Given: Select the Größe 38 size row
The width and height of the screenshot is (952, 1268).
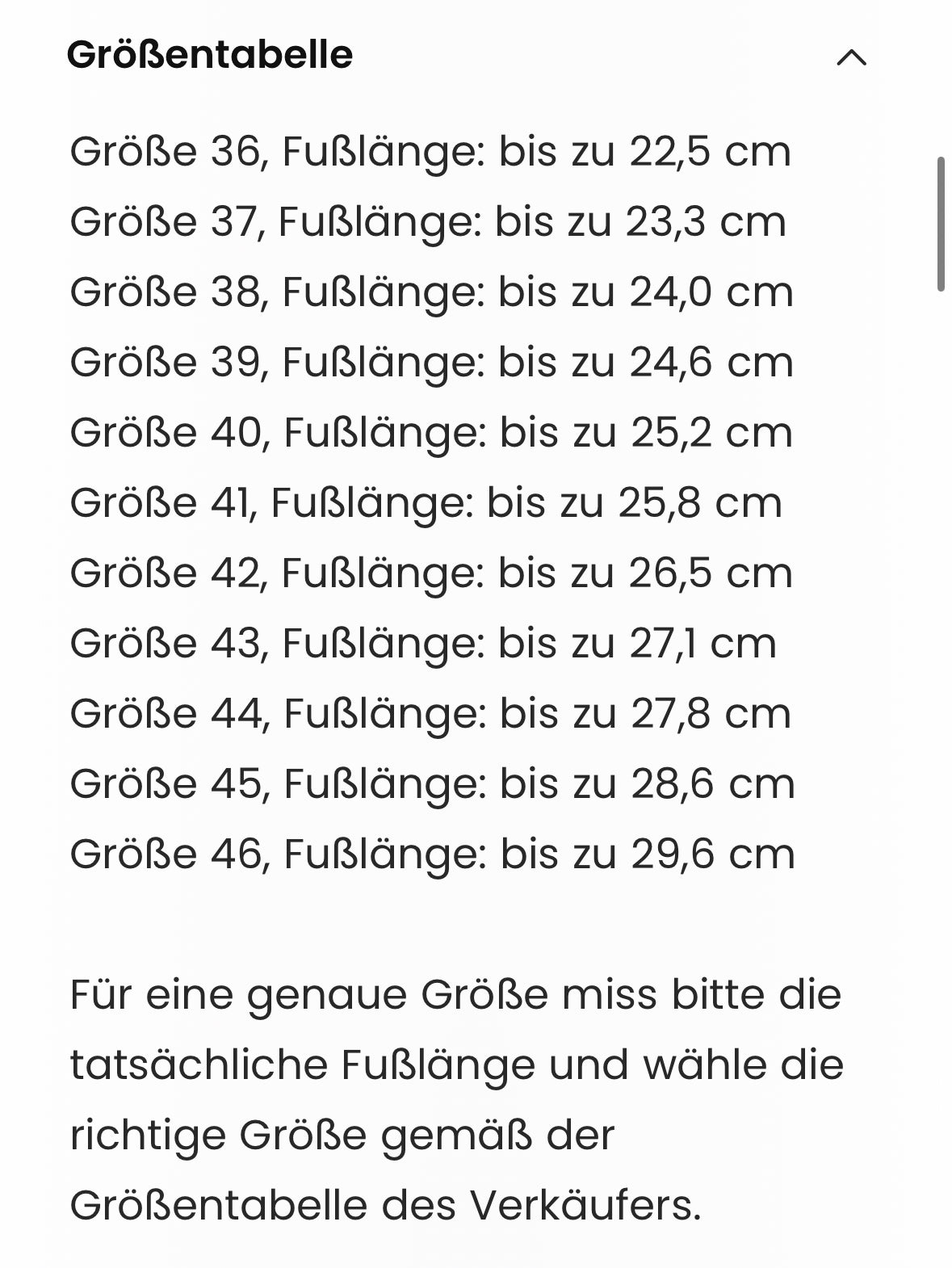Looking at the screenshot, I should (431, 292).
